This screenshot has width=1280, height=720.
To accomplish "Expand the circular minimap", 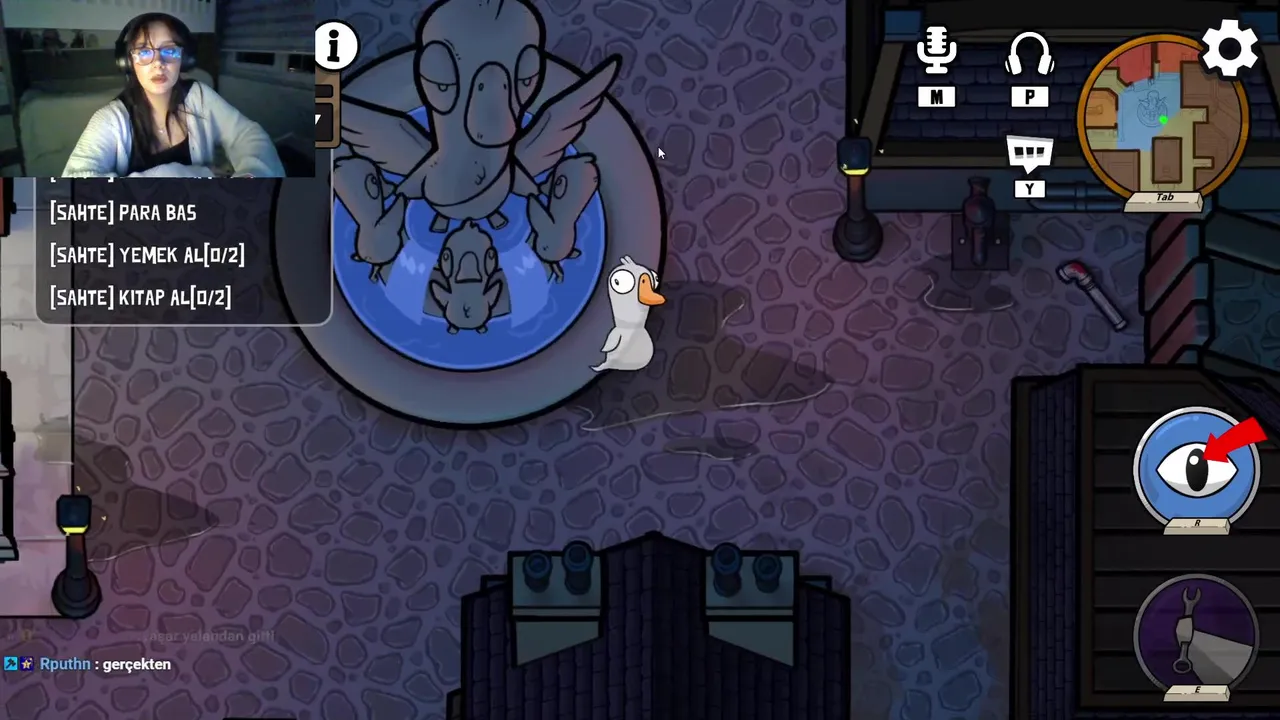I will click(x=1162, y=118).
